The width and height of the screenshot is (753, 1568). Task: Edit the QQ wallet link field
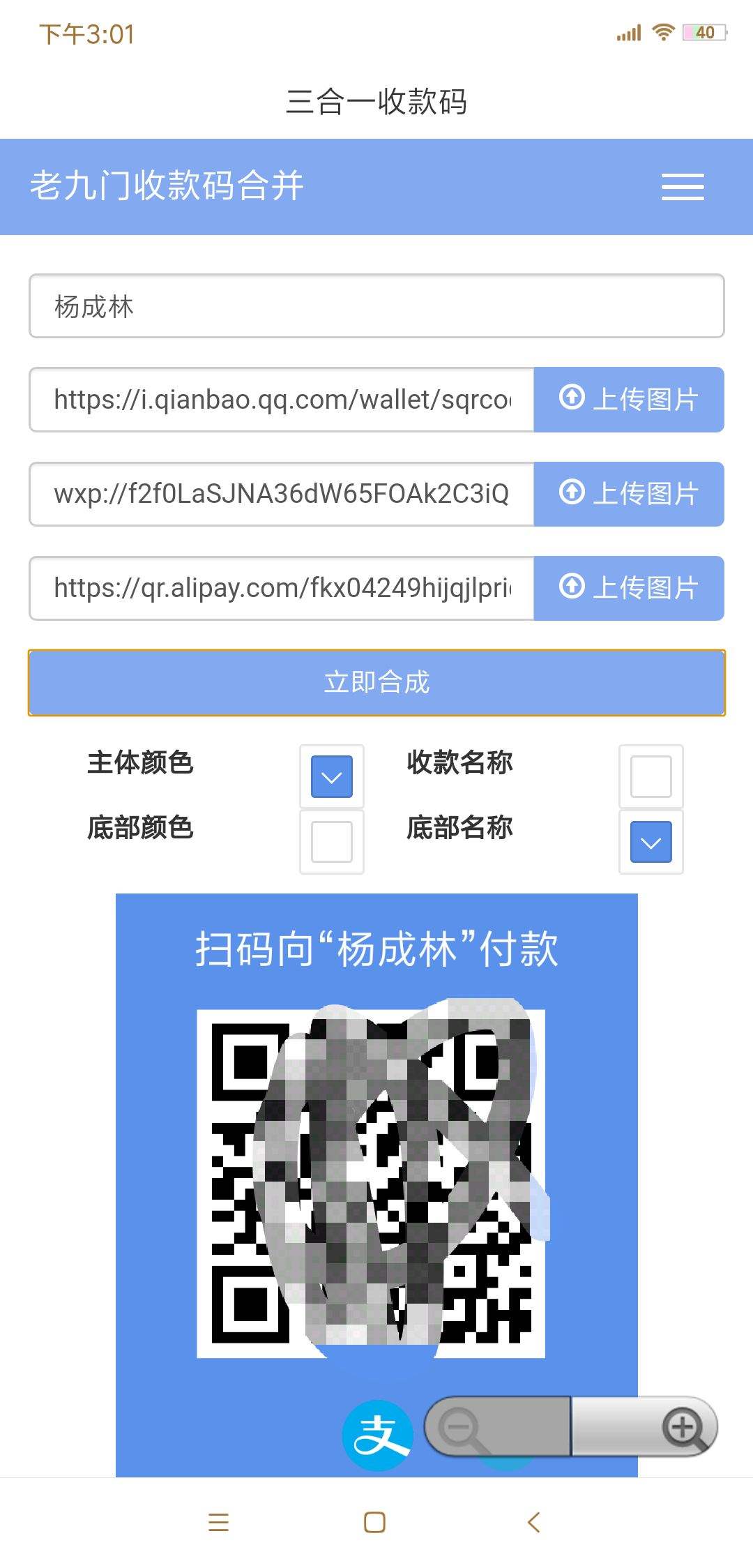[282, 400]
